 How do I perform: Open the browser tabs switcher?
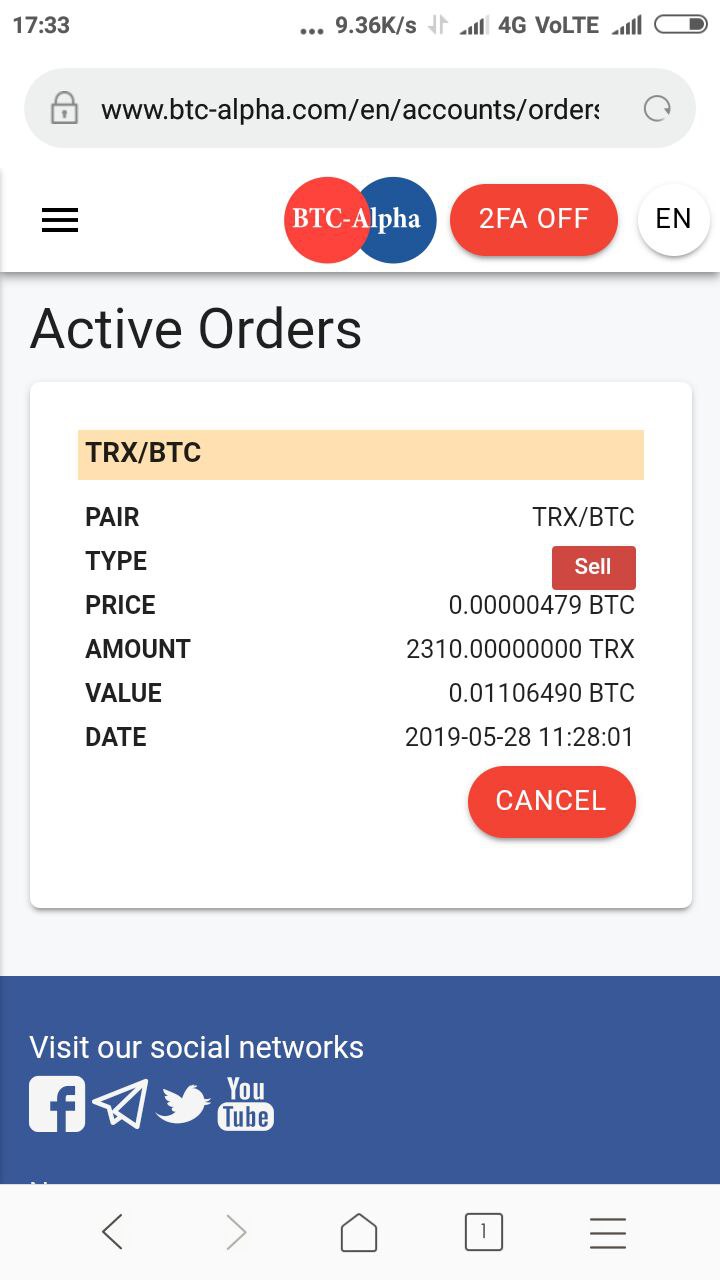[483, 1232]
